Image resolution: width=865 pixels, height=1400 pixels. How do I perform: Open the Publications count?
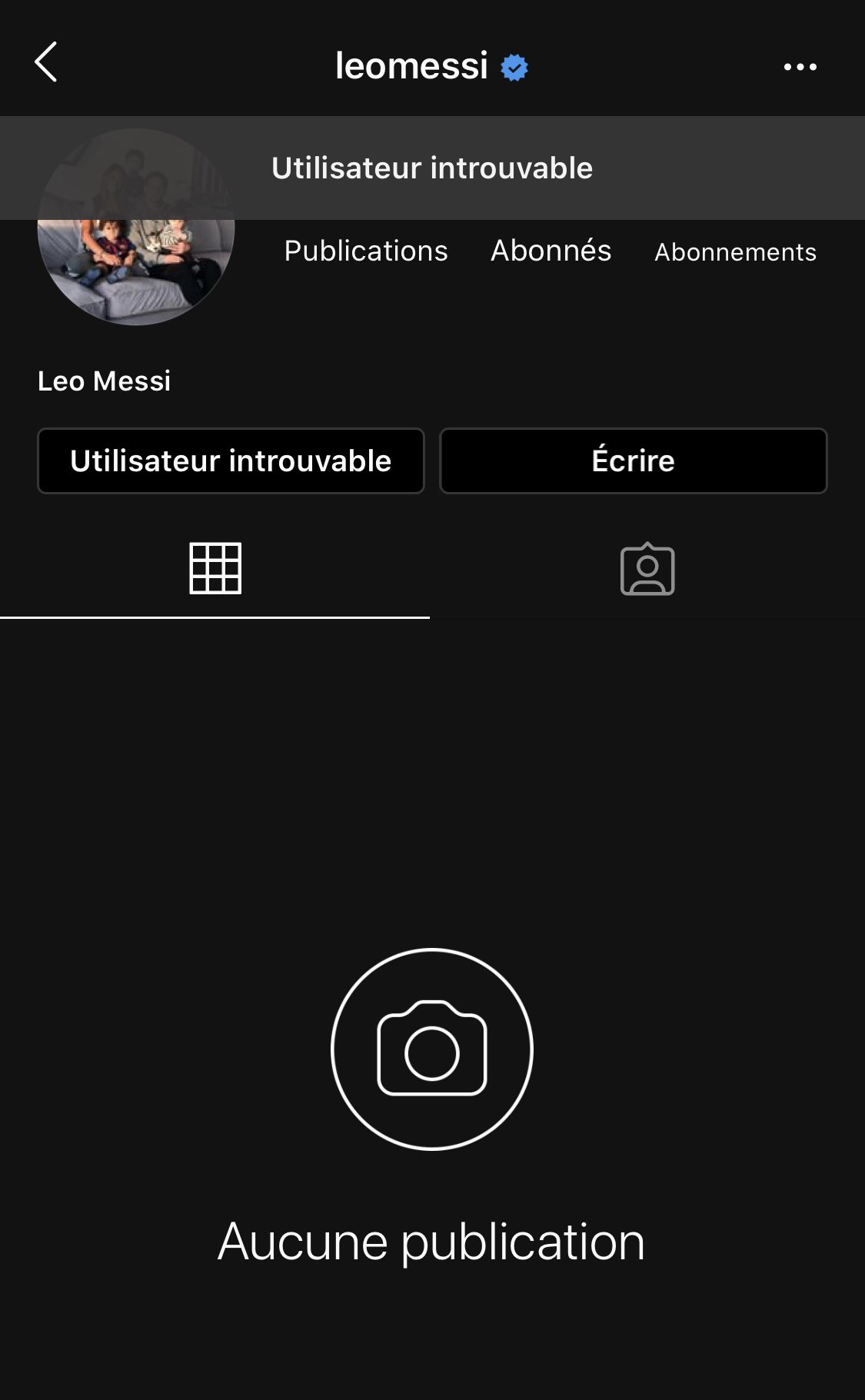[366, 251]
